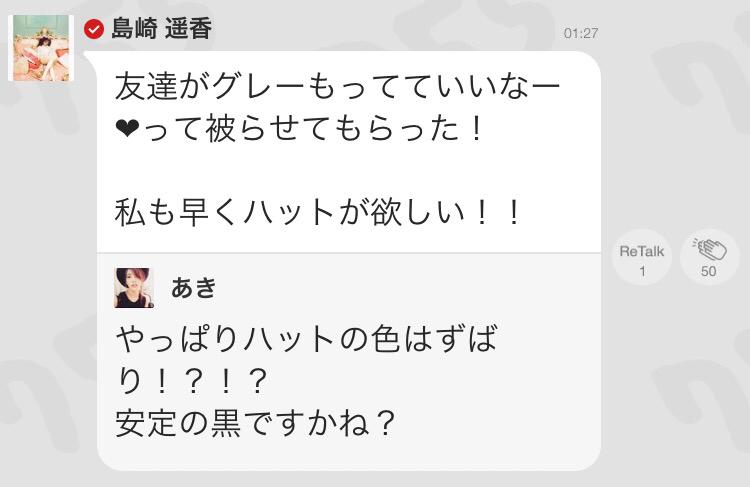750x487 pixels.
Task: Tap the ReTalk button
Action: (641, 257)
